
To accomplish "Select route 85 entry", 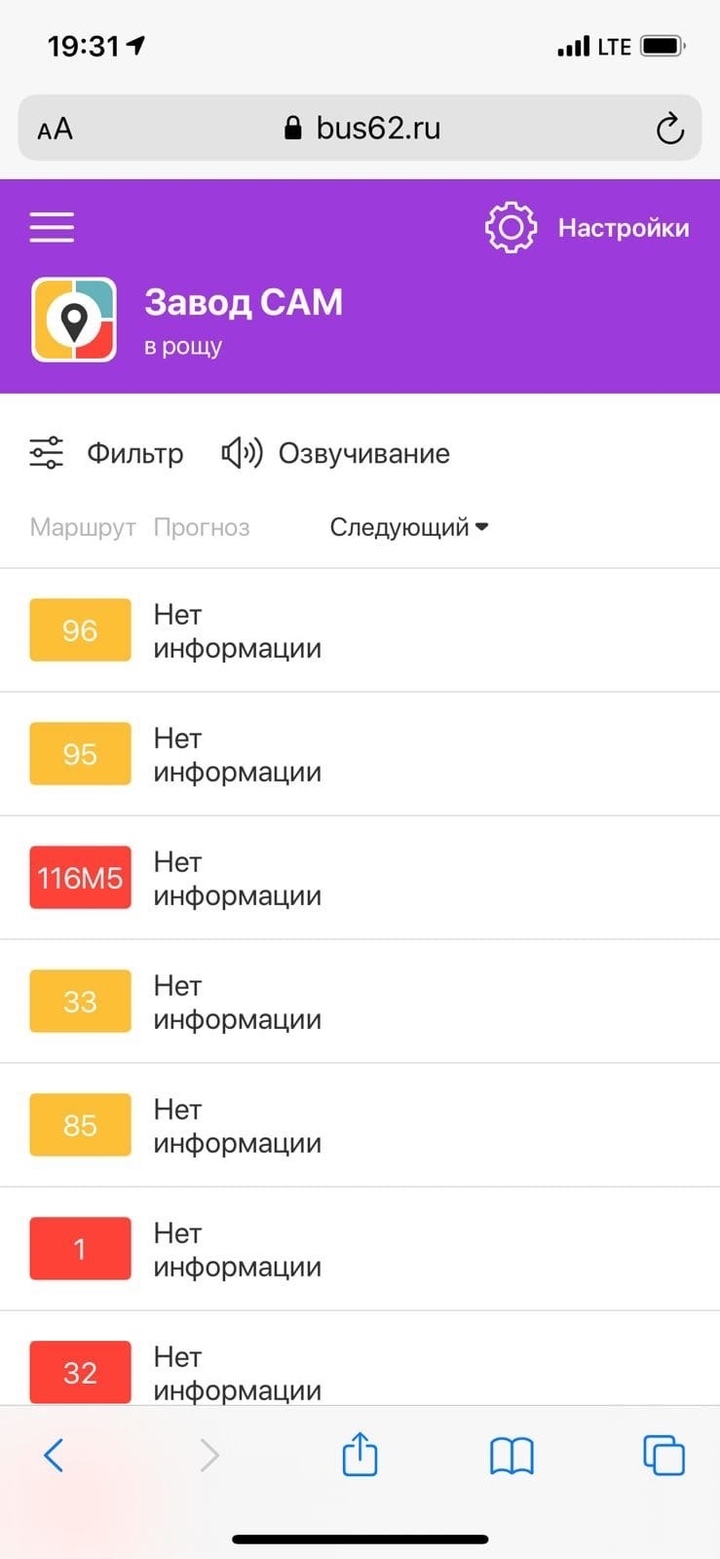I will [x=360, y=1126].
